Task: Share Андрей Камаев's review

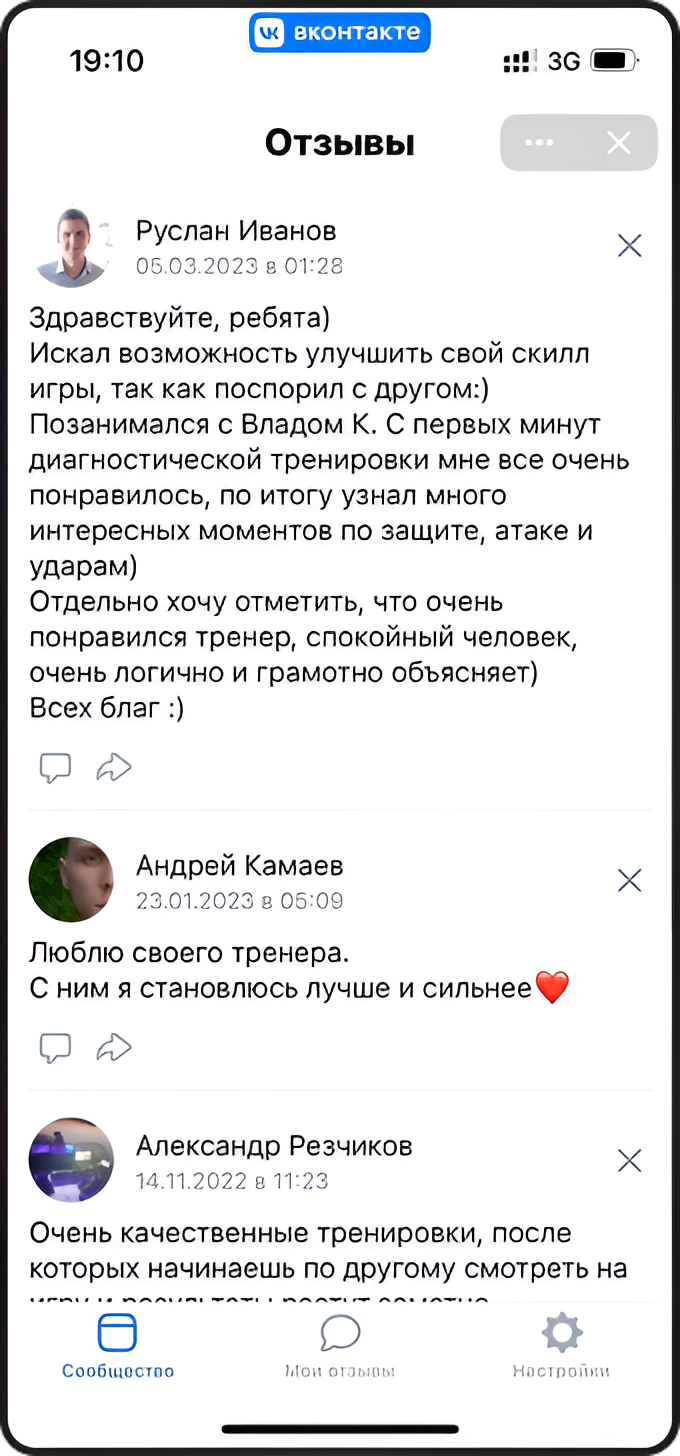Action: point(114,1047)
